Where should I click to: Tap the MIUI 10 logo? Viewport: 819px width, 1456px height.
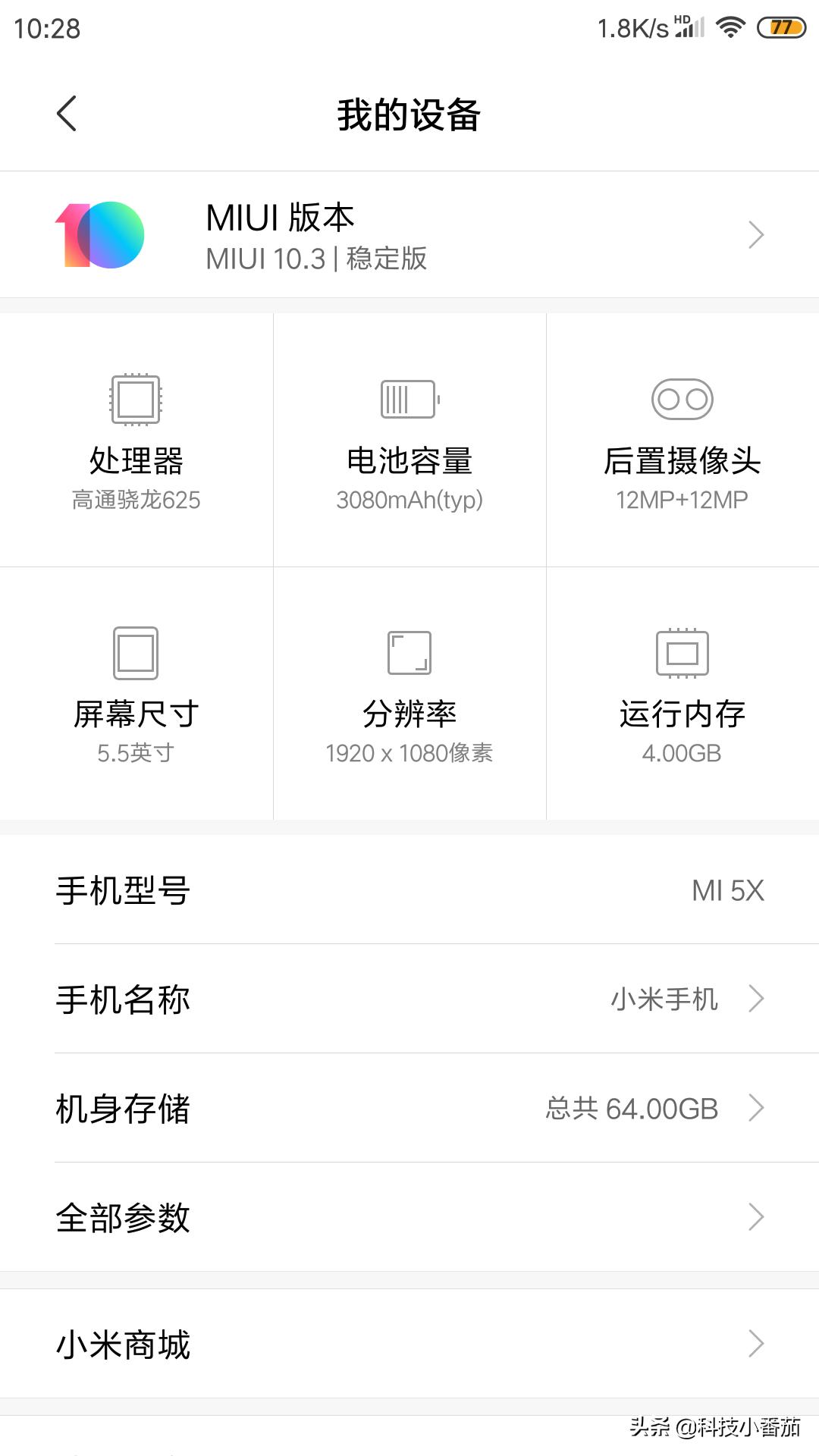[99, 235]
